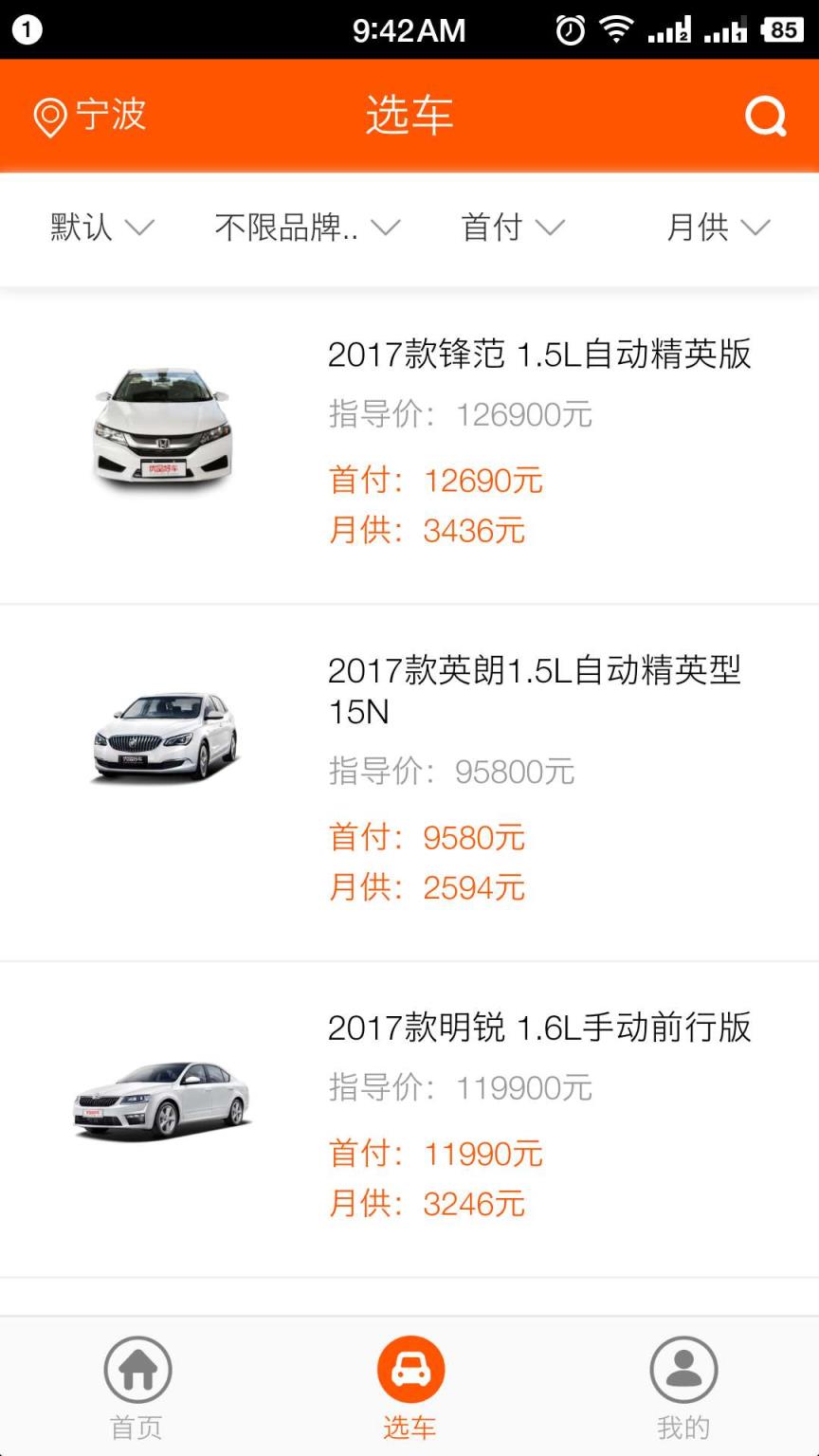Tap the Wi-Fi icon in status bar
This screenshot has height=1456, width=819.
pos(617,28)
